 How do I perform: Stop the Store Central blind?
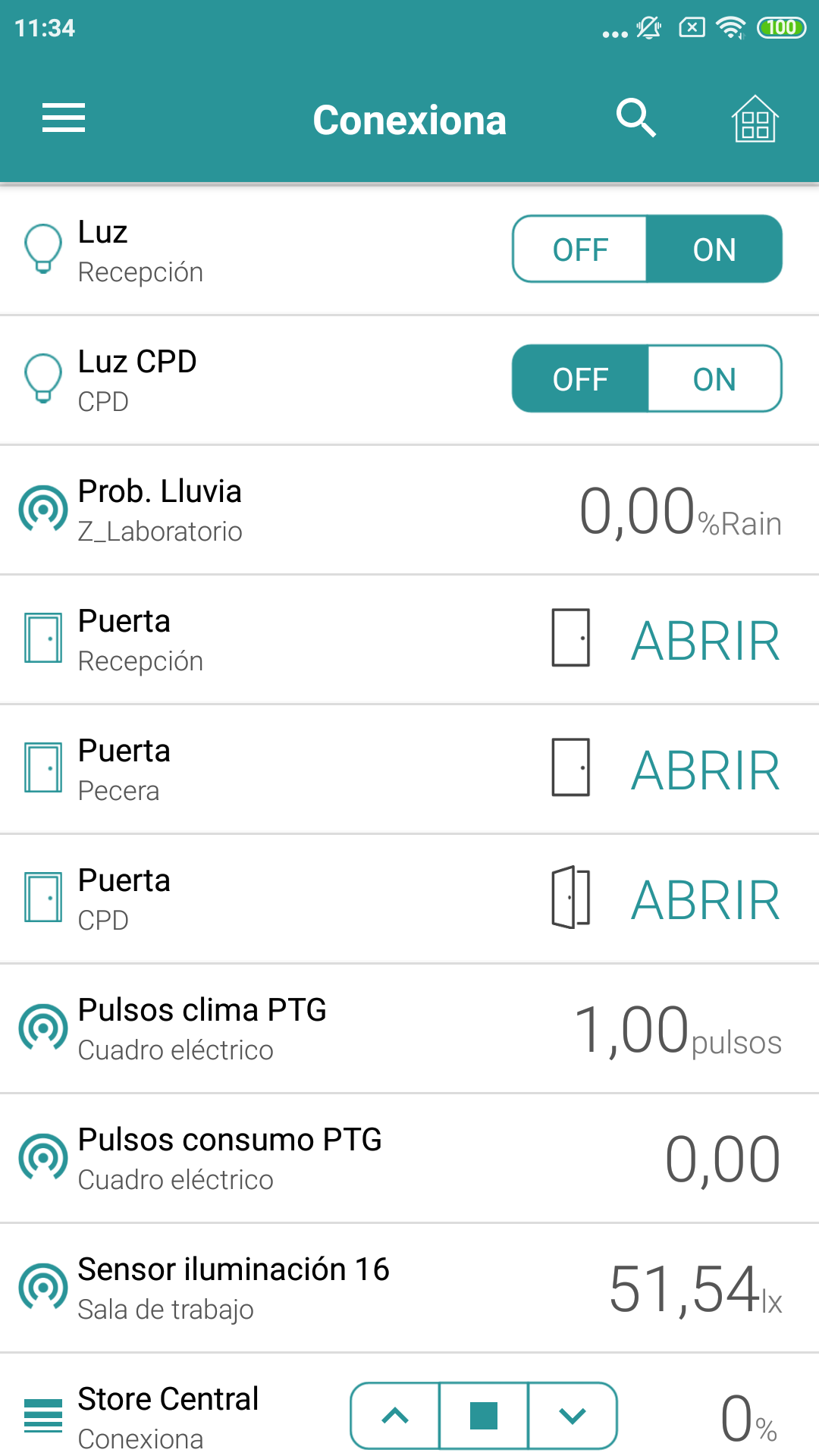484,1415
